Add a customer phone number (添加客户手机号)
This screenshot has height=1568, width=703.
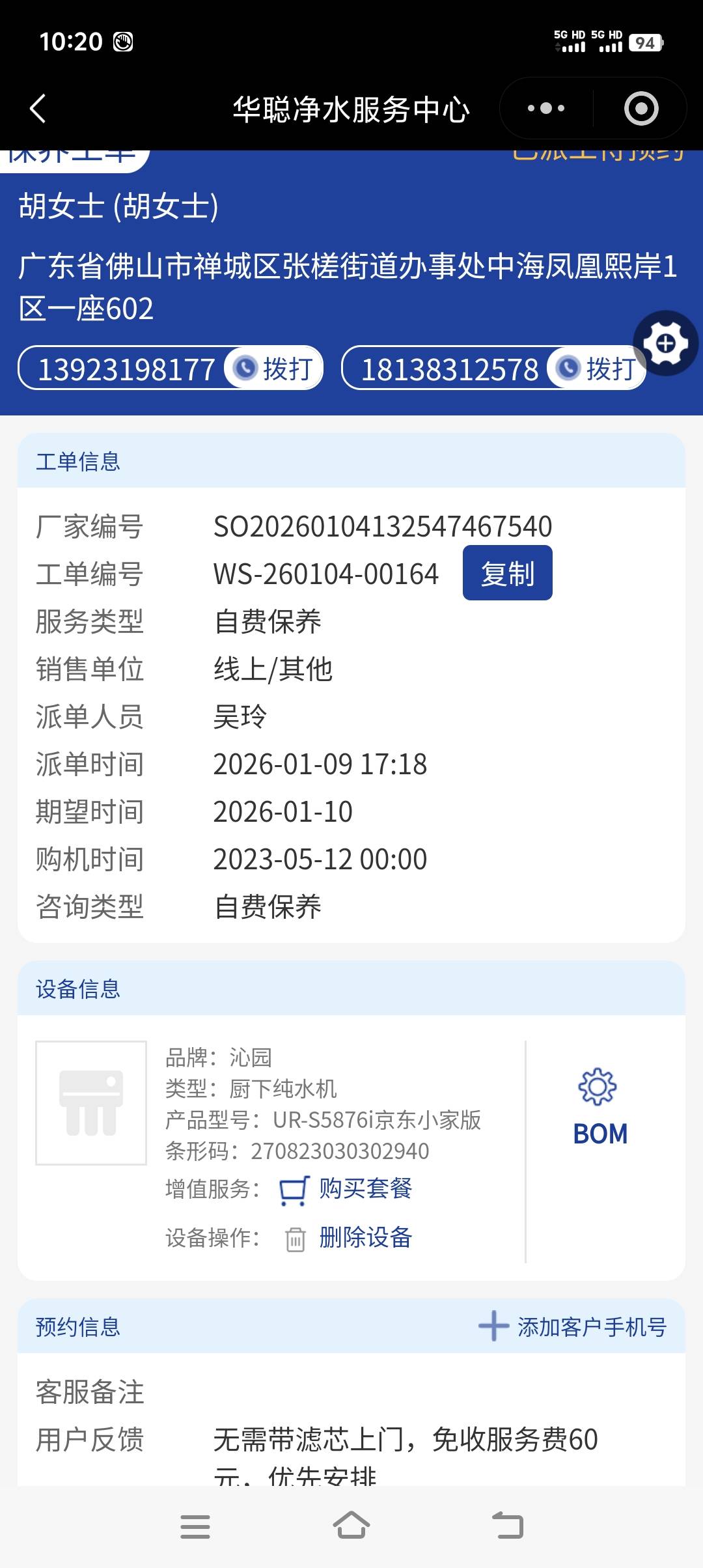click(573, 1326)
